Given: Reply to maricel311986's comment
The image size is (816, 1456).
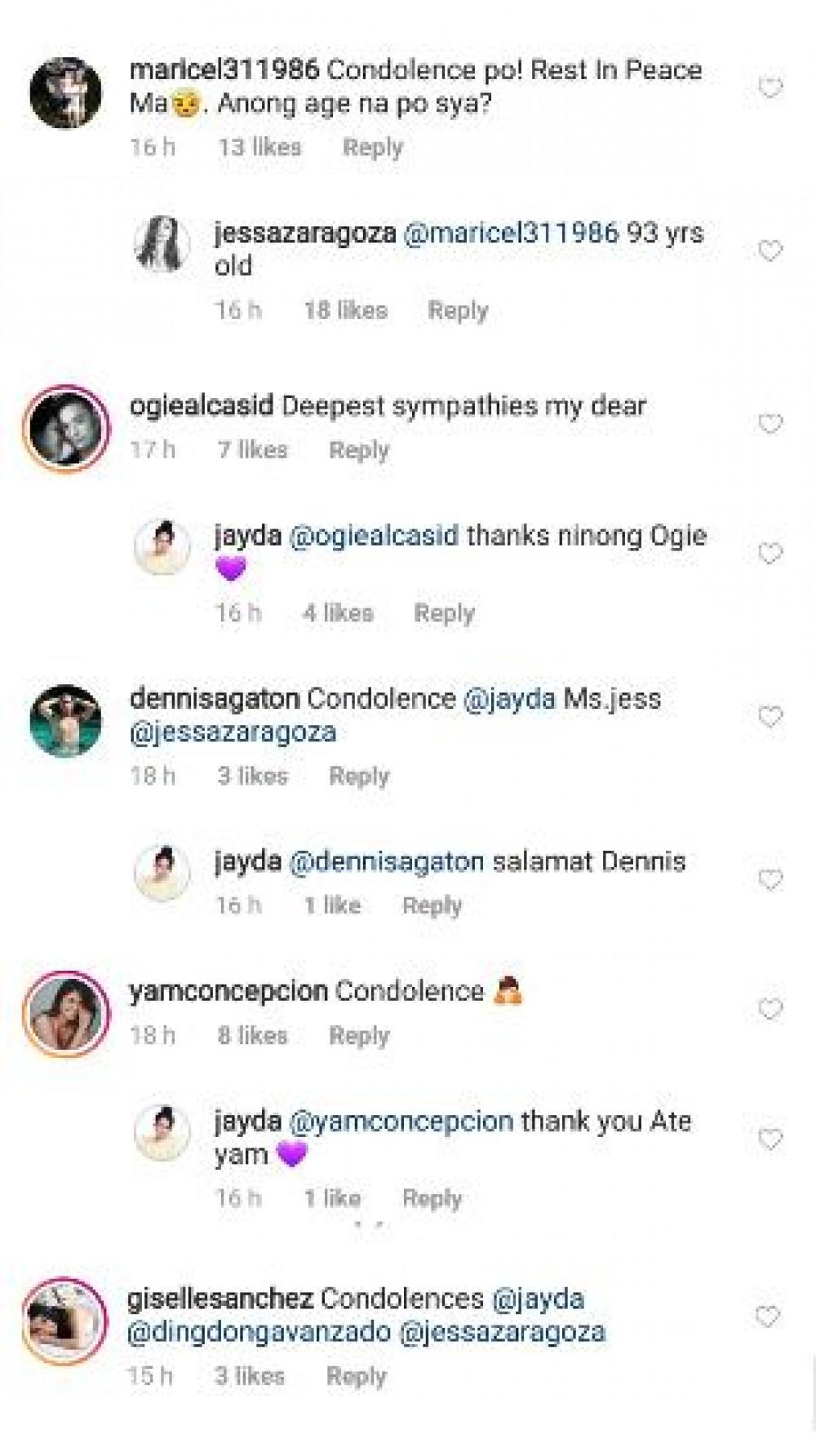Looking at the screenshot, I should [x=372, y=148].
